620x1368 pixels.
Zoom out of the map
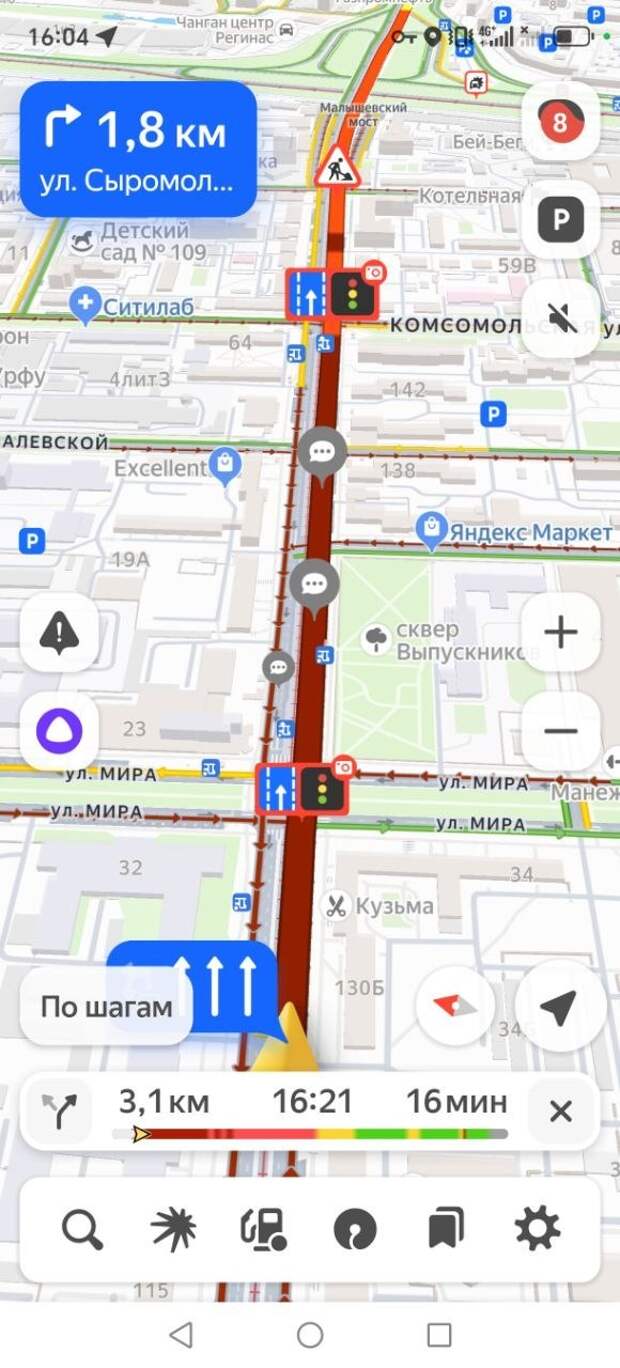tap(561, 731)
